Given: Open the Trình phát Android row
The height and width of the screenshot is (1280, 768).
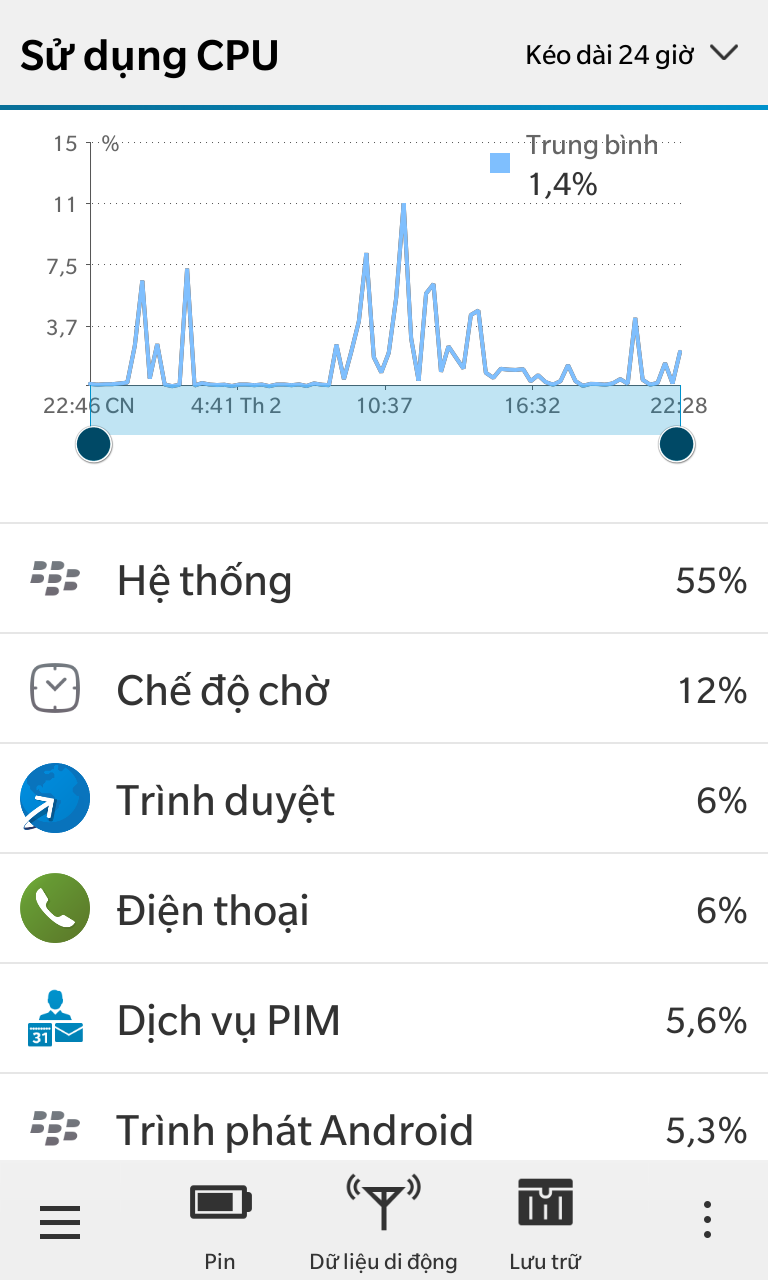Looking at the screenshot, I should 384,1118.
